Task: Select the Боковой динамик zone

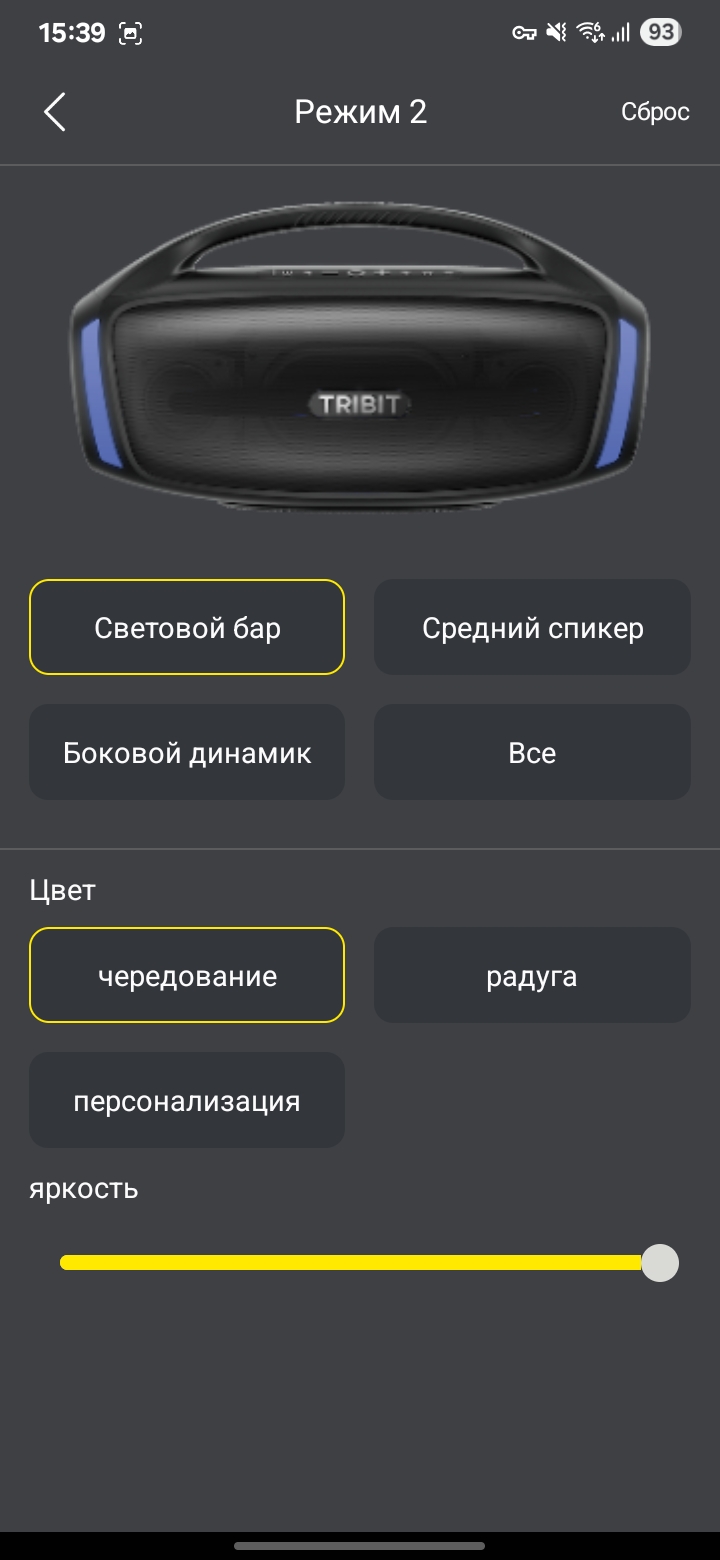Action: [187, 752]
